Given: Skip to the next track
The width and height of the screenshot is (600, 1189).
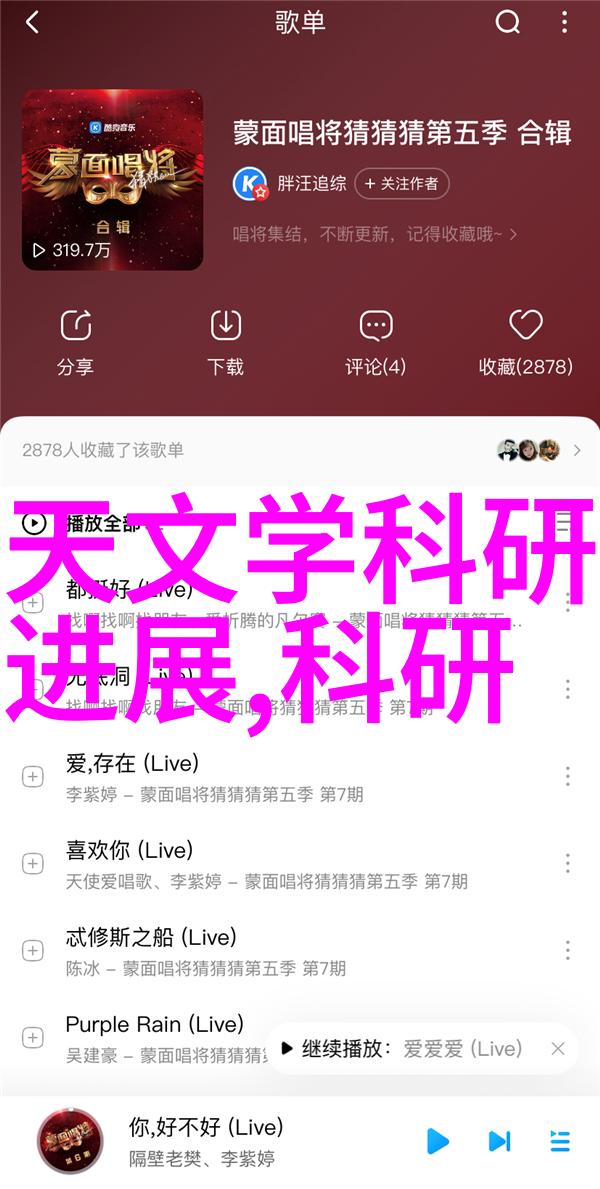Looking at the screenshot, I should [x=499, y=1140].
